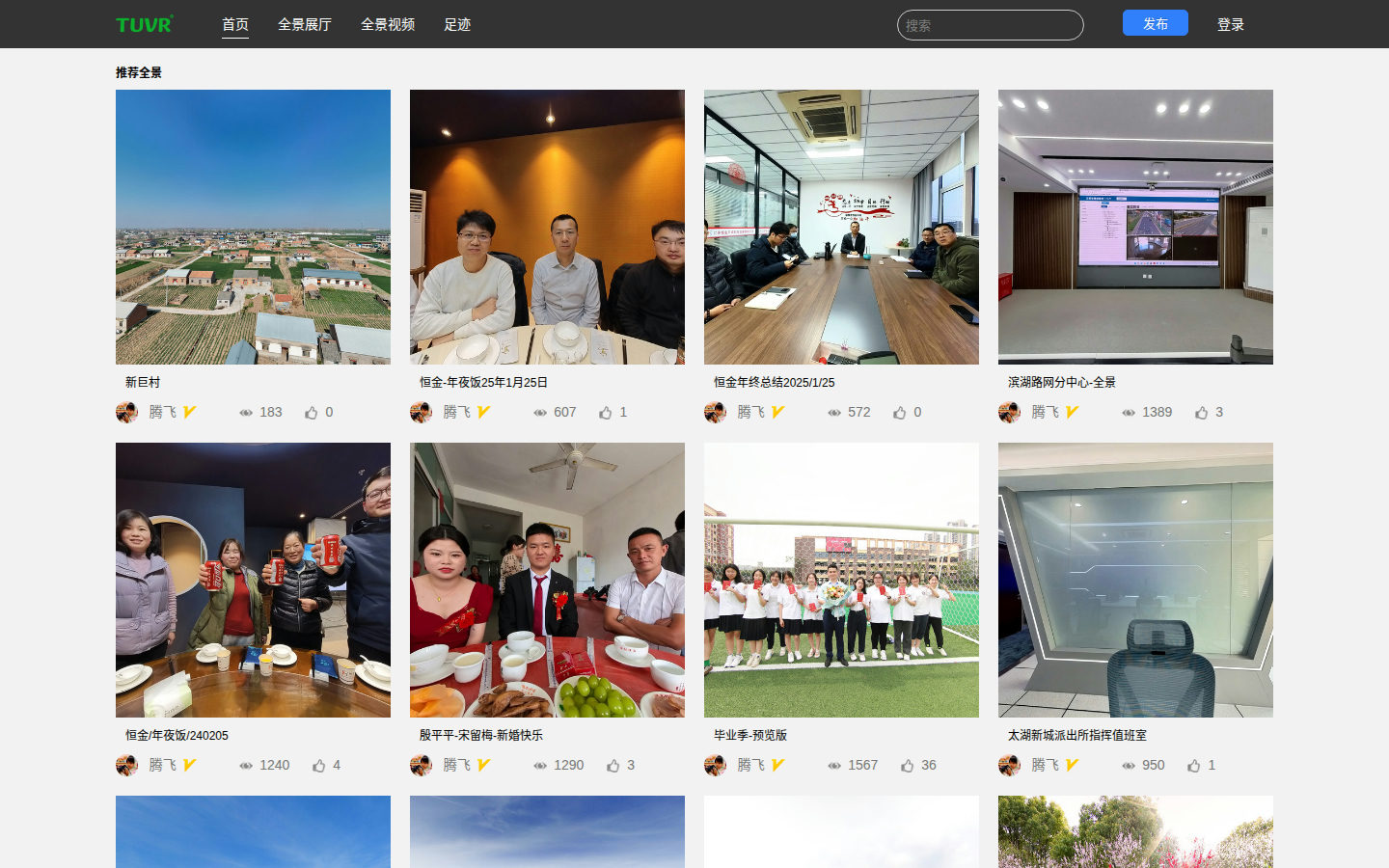Open the 毕业季-预览版 panorama

pos(841,580)
